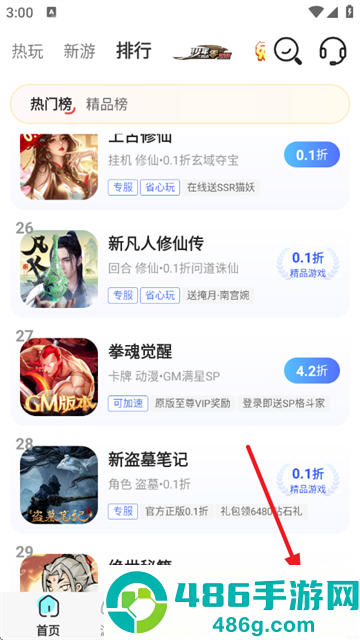Switch to the 新游 tab

[x=79, y=51]
